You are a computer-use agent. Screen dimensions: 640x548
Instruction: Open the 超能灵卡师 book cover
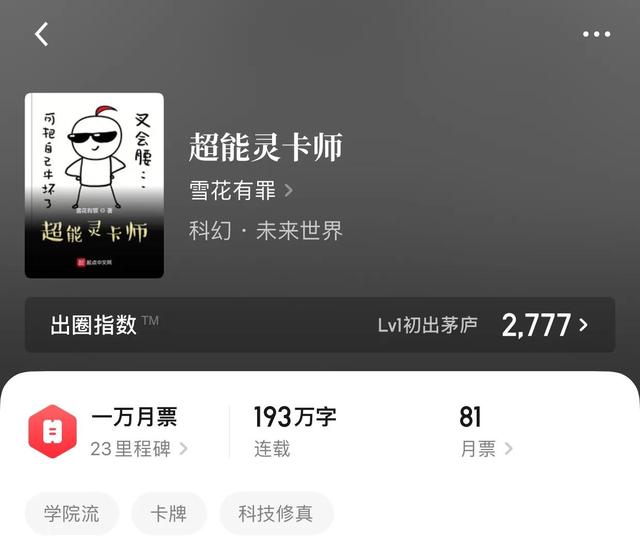(94, 185)
